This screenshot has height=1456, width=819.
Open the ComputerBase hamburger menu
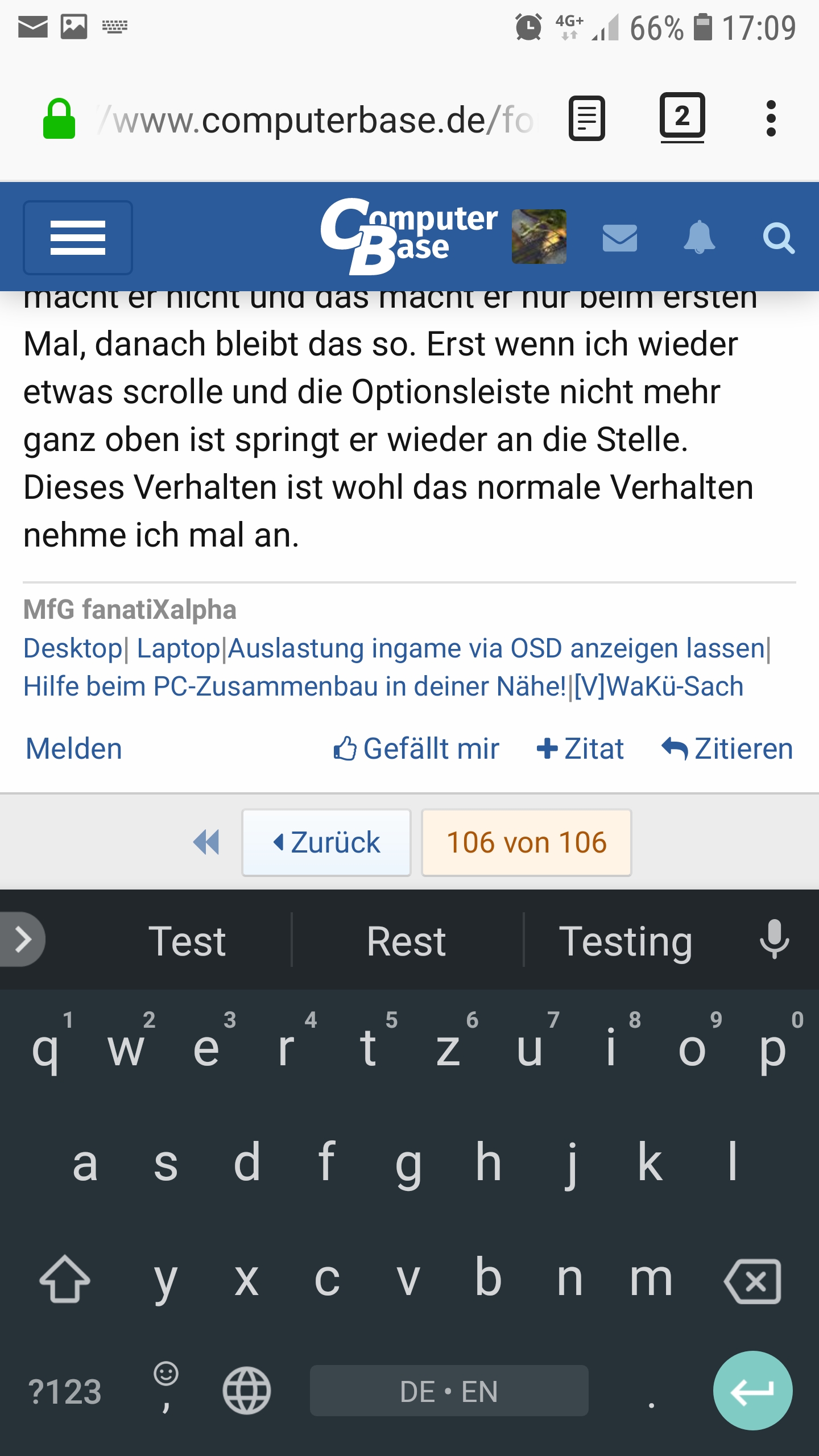click(x=78, y=237)
